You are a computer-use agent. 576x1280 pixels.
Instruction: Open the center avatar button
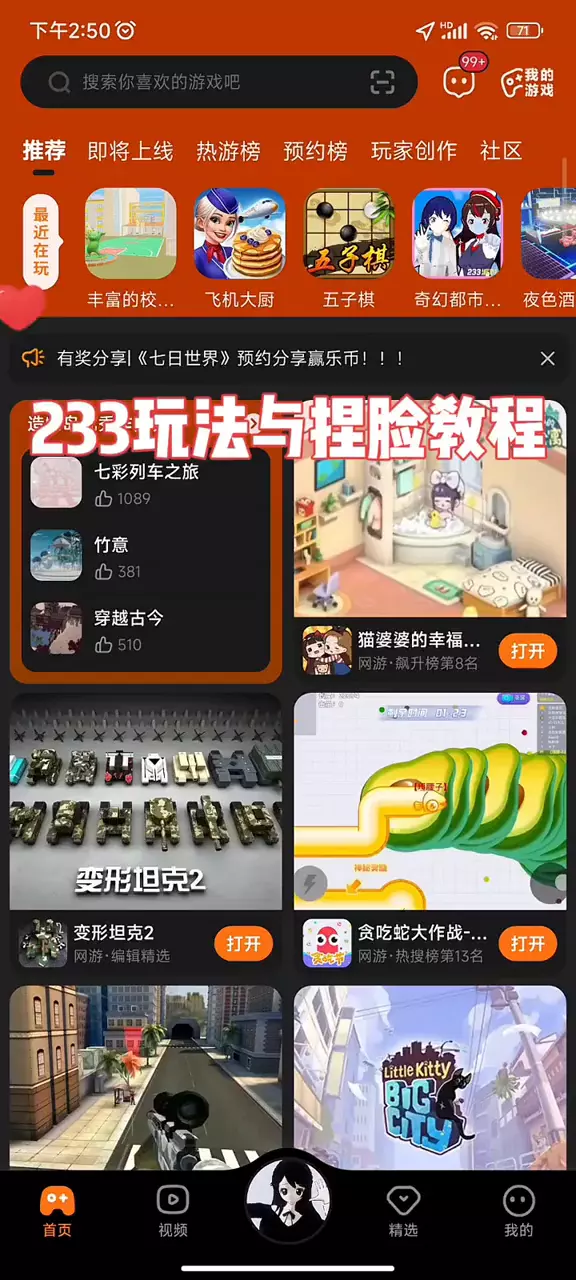[288, 1197]
